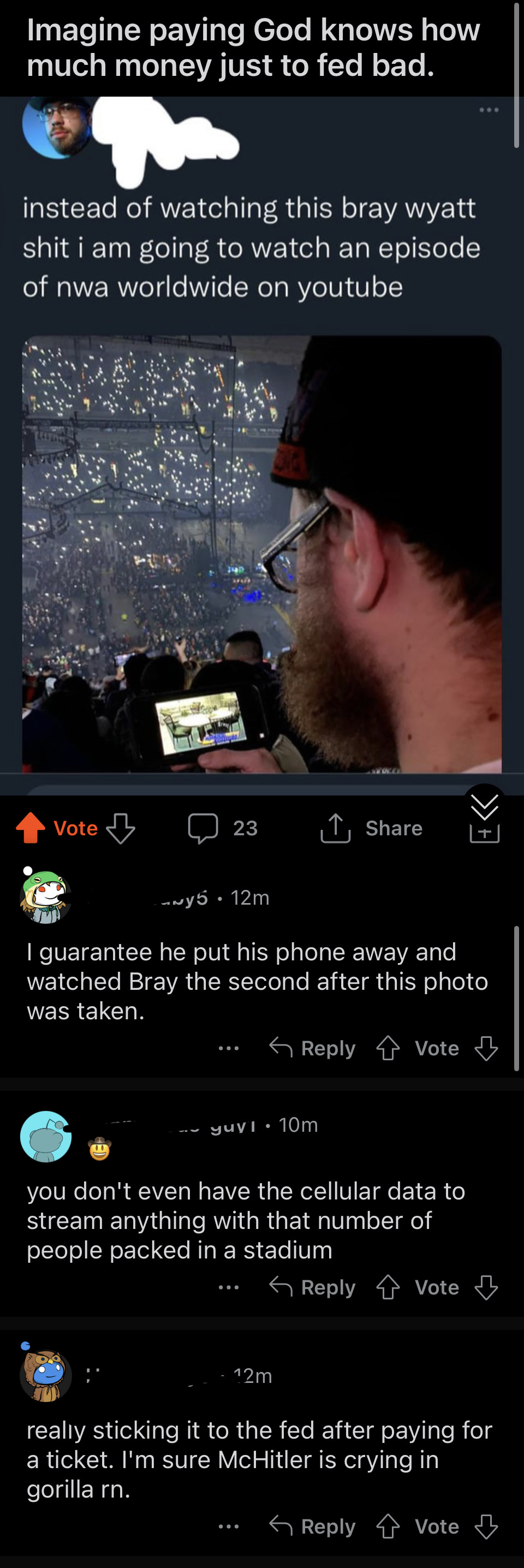Image resolution: width=524 pixels, height=1568 pixels.
Task: Jump to next comment with double-chevron button
Action: (x=485, y=806)
